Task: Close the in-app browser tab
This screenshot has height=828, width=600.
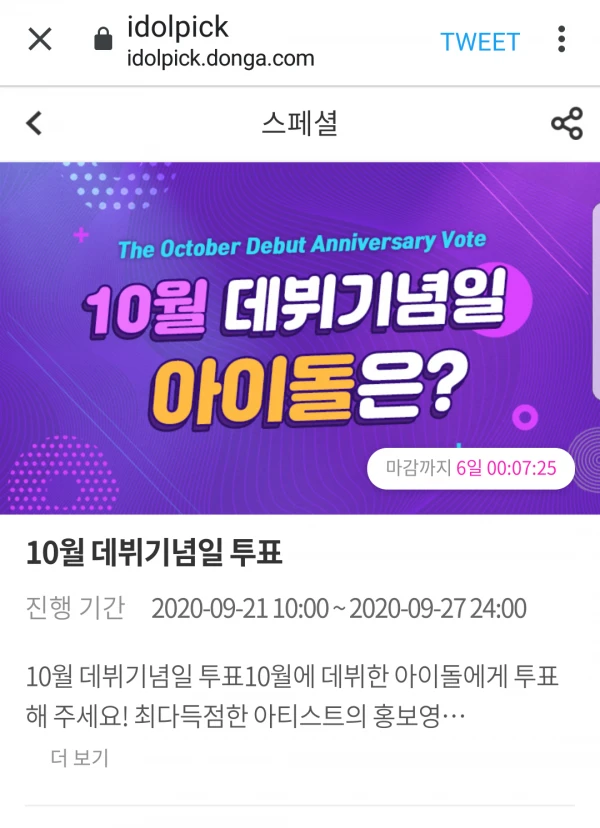Action: tap(39, 40)
